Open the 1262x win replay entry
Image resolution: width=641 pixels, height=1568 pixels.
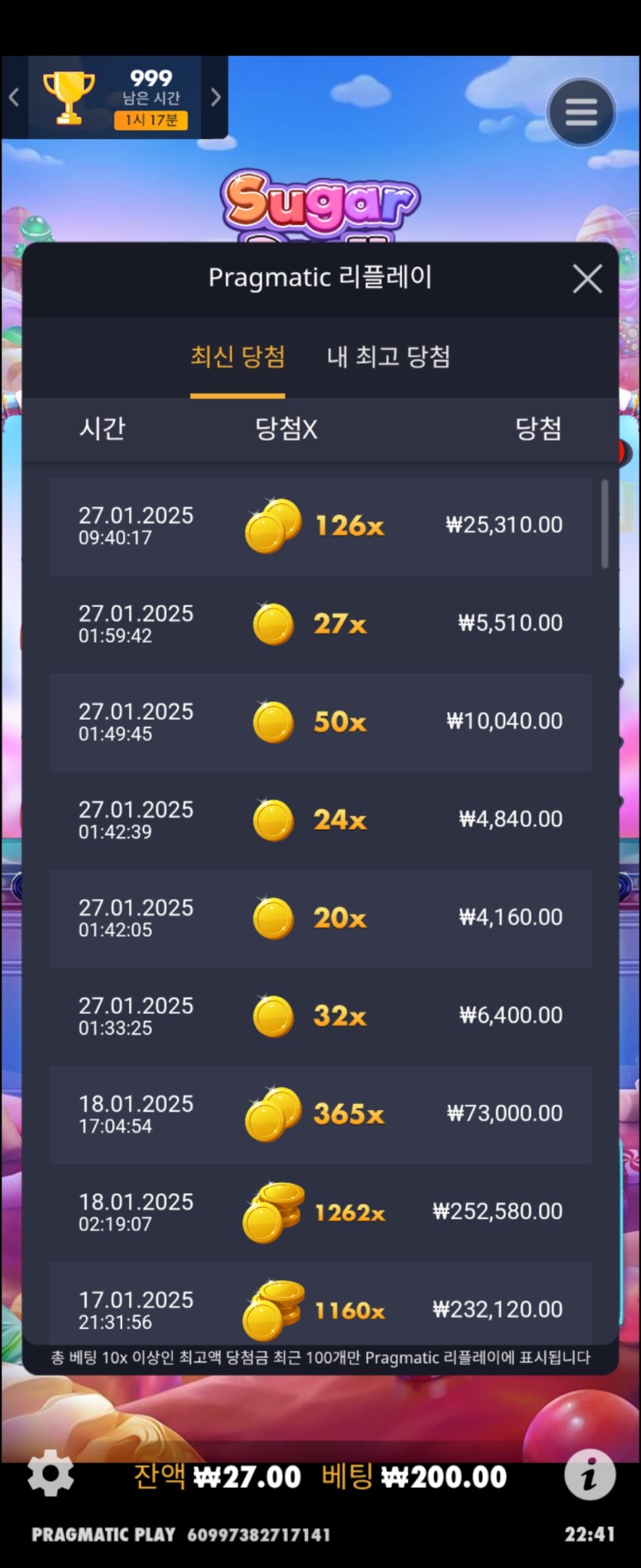tap(320, 1212)
